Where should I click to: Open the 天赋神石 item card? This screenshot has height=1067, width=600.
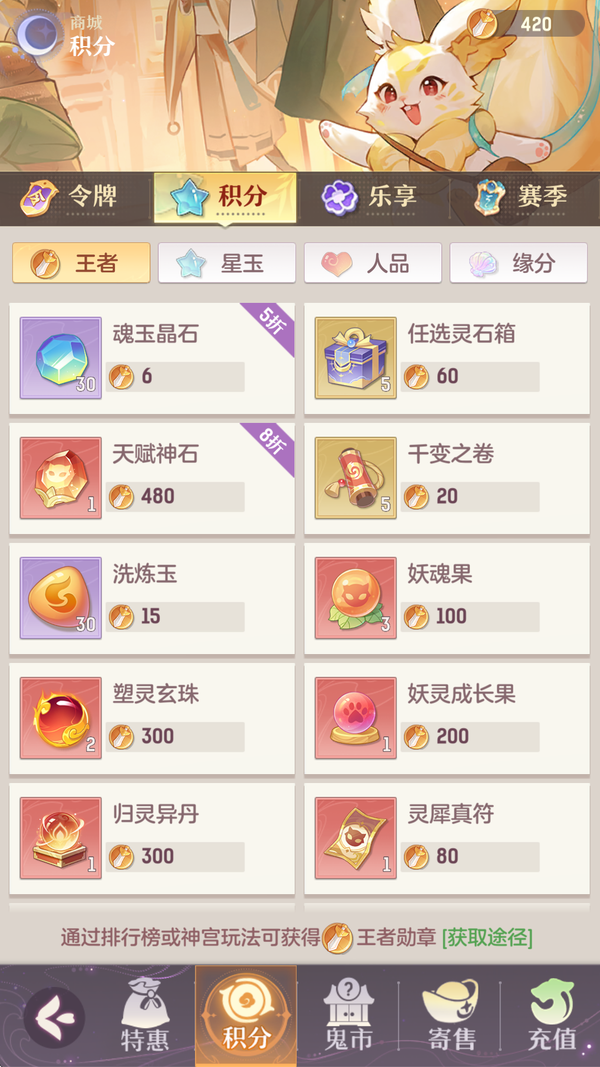tap(152, 479)
